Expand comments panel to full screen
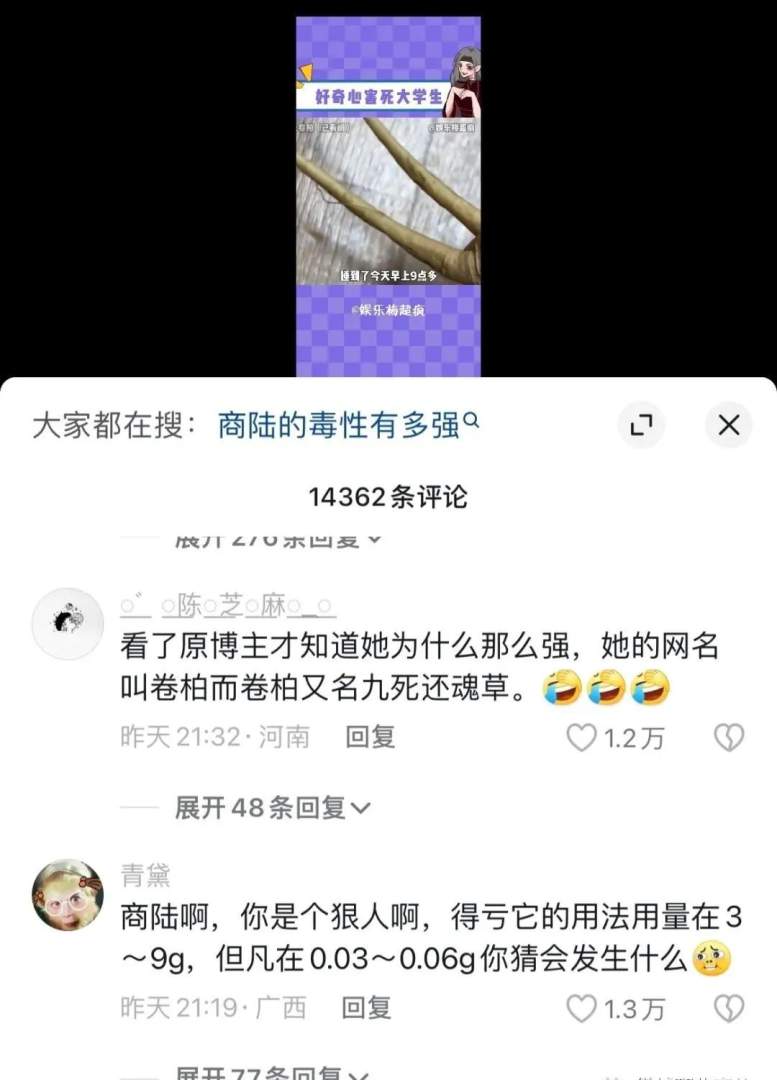 click(x=641, y=426)
